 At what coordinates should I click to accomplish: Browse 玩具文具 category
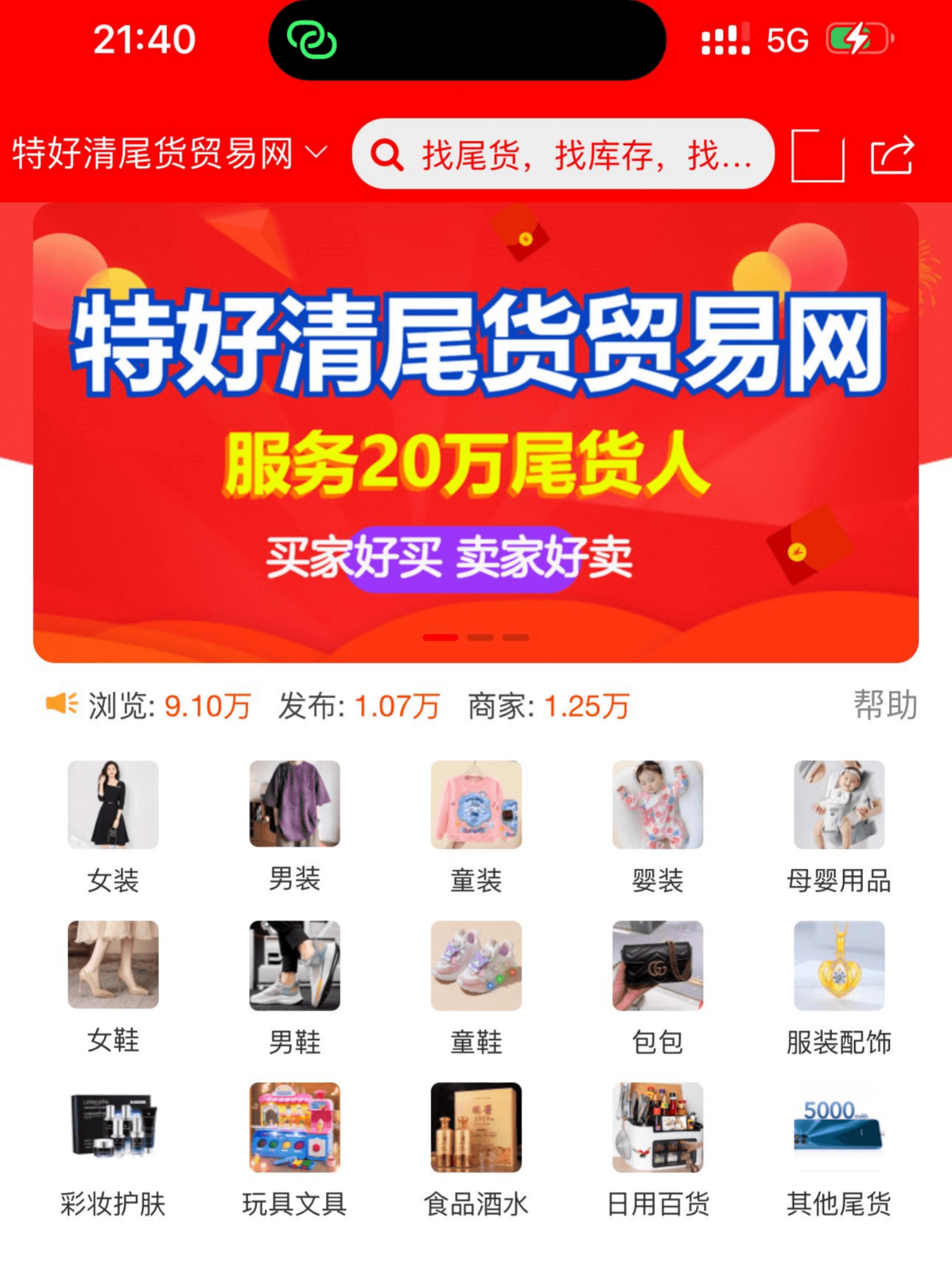[x=294, y=1148]
